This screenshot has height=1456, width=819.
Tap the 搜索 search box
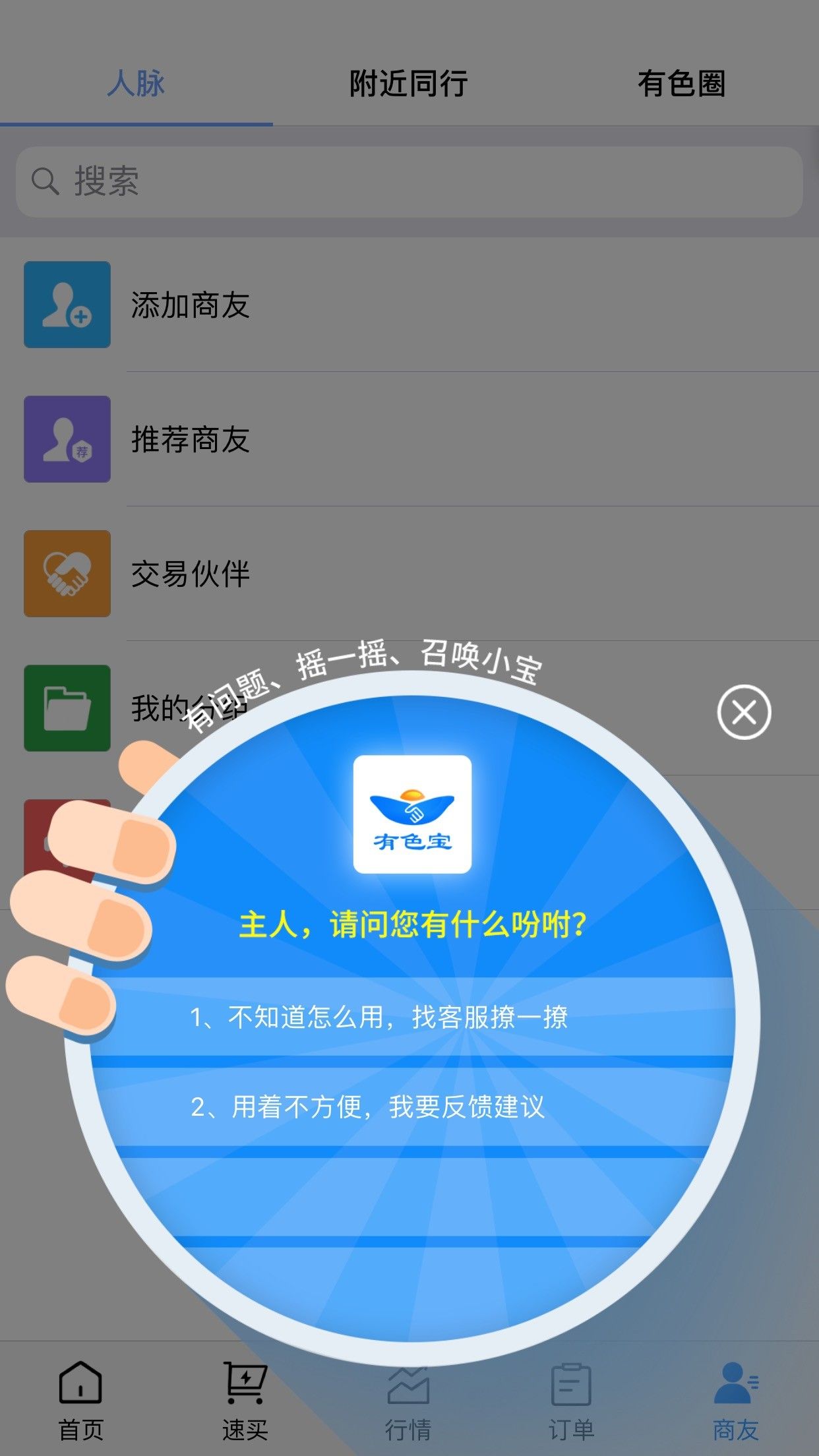click(x=409, y=181)
